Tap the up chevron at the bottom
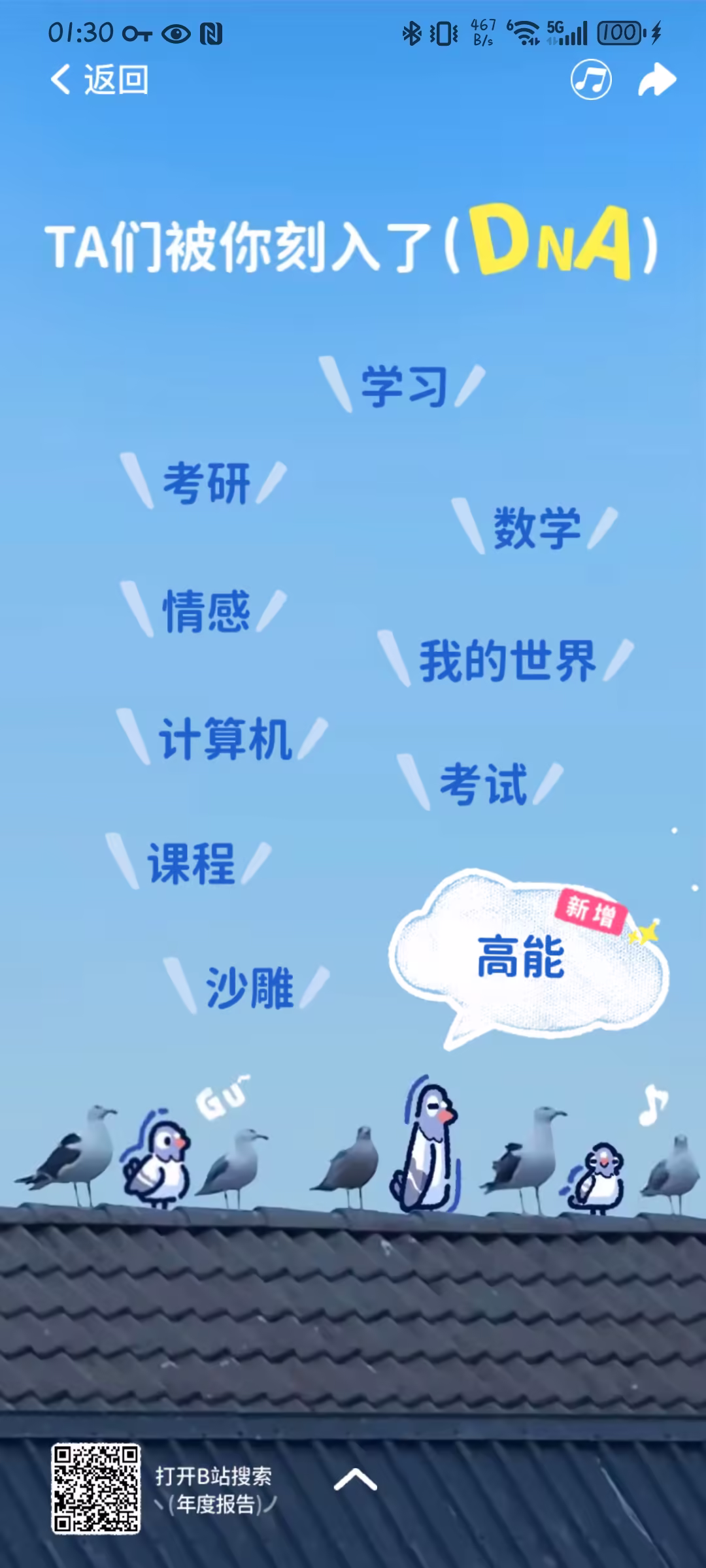This screenshot has width=706, height=1568. click(x=355, y=1480)
